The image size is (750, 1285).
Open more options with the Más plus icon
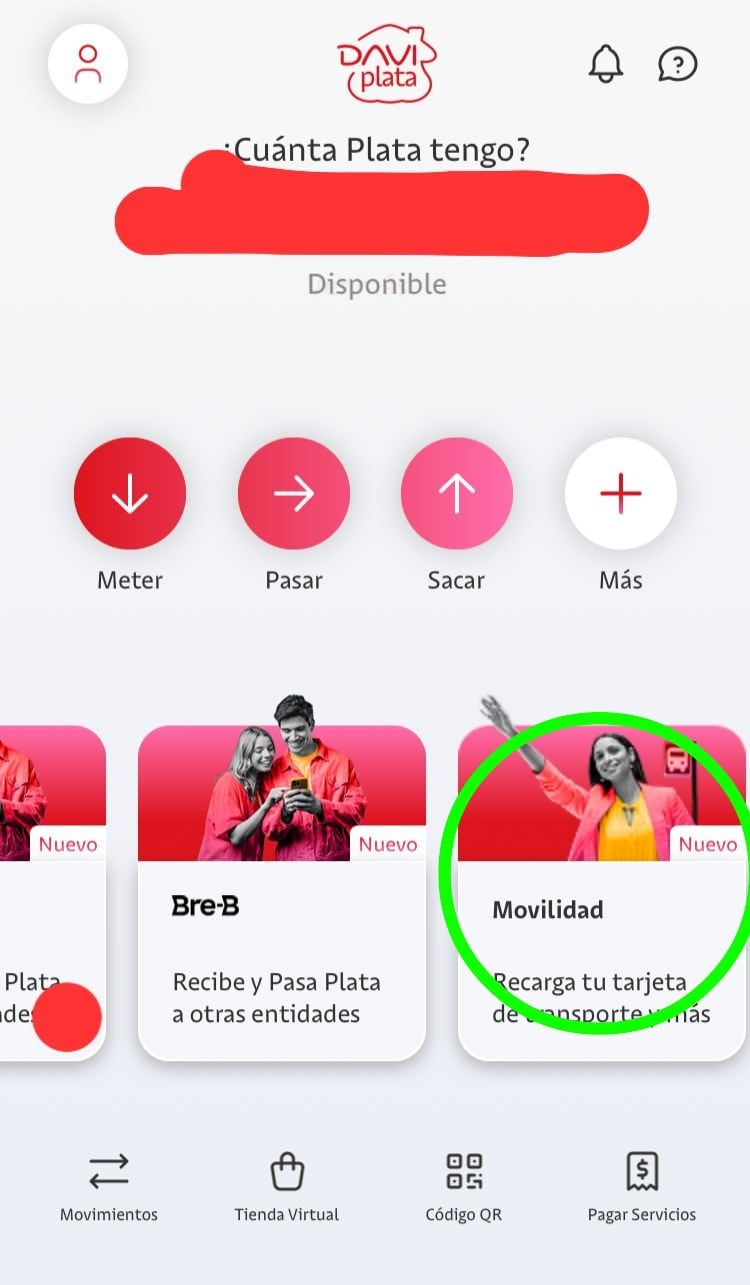coord(620,492)
